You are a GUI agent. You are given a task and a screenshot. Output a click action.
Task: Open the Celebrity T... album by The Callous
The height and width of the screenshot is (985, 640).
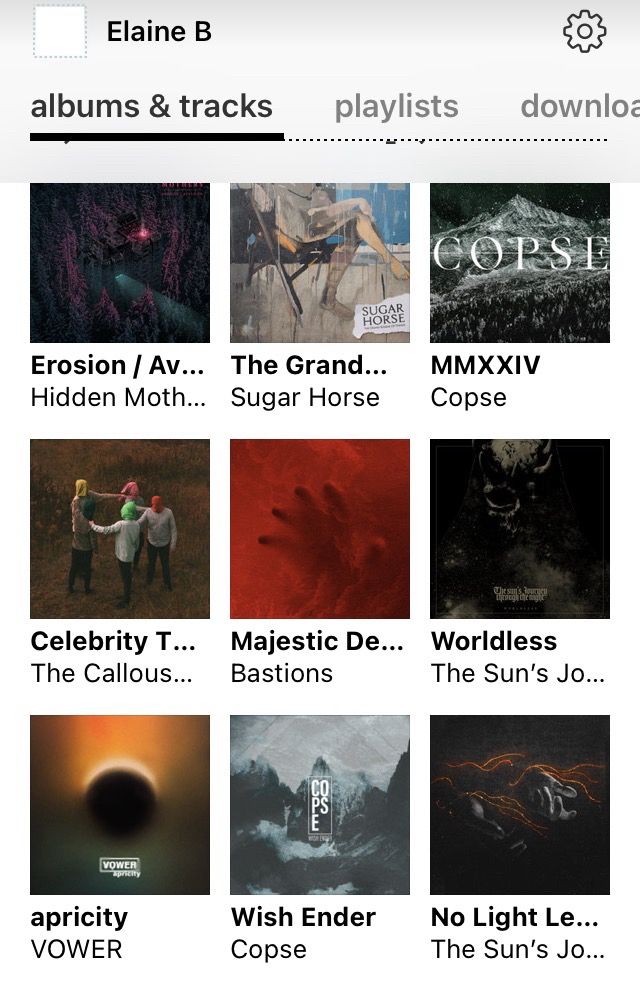(120, 529)
